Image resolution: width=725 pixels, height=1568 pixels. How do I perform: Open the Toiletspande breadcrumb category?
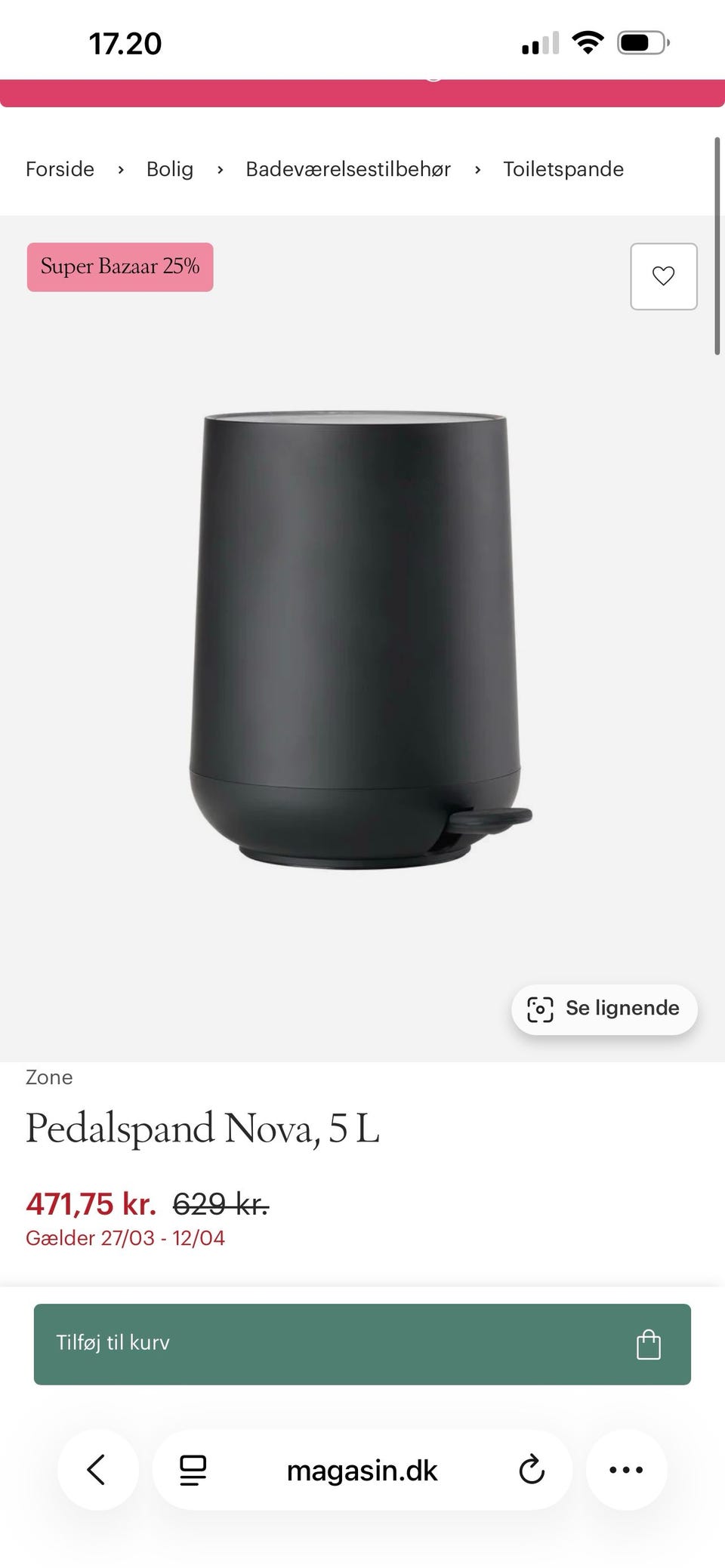pos(563,169)
